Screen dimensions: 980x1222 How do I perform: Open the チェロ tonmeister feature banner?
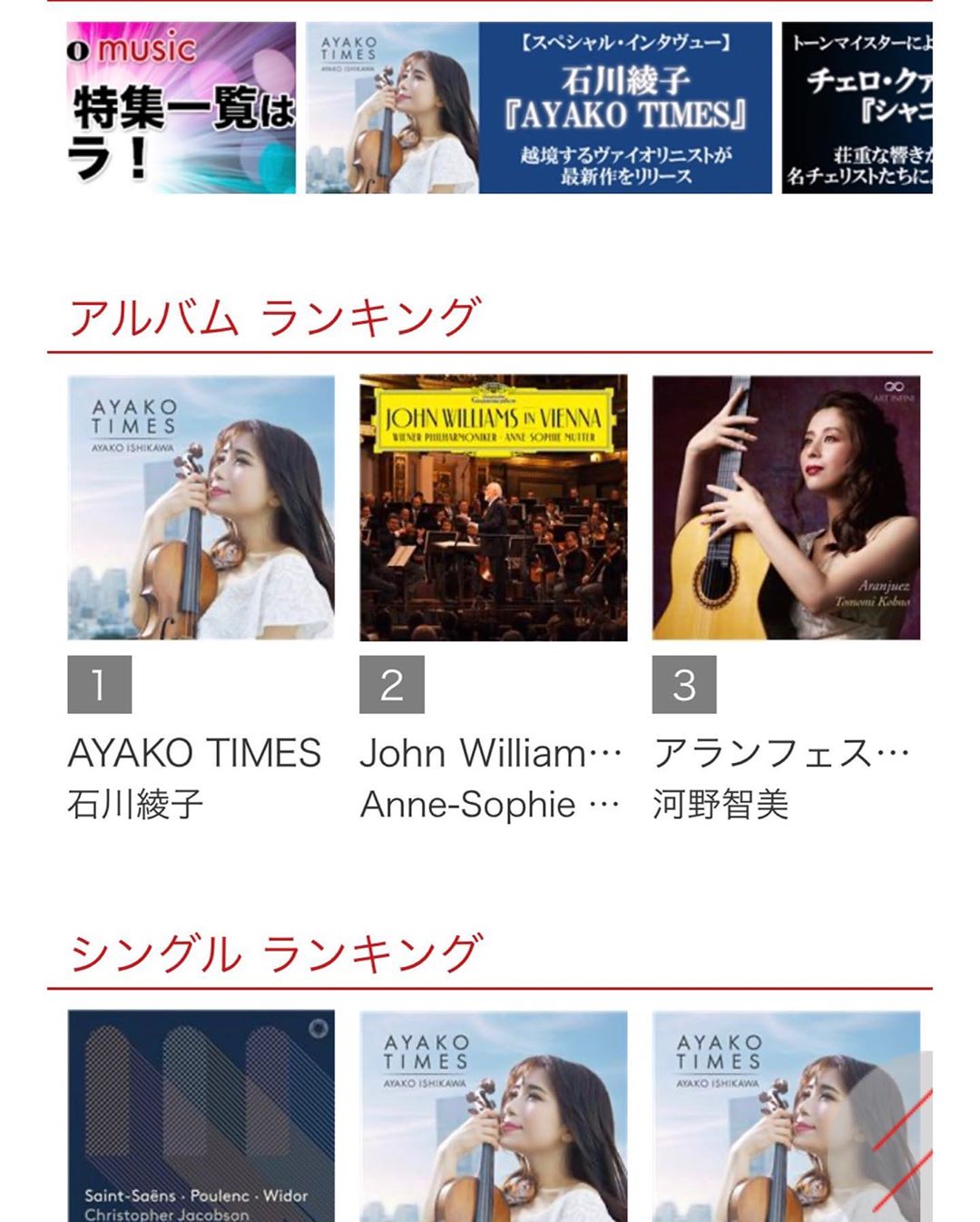857,108
